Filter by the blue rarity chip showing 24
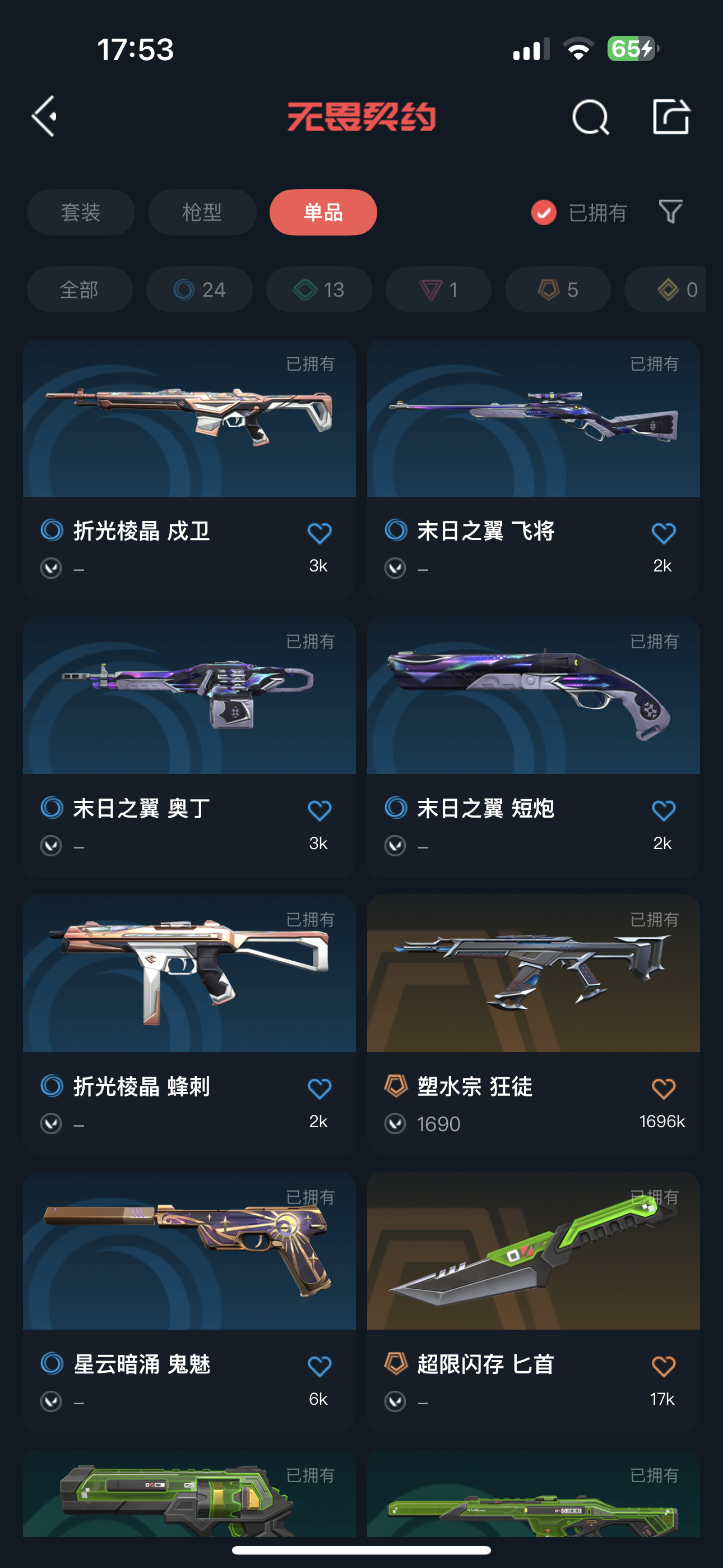 199,290
